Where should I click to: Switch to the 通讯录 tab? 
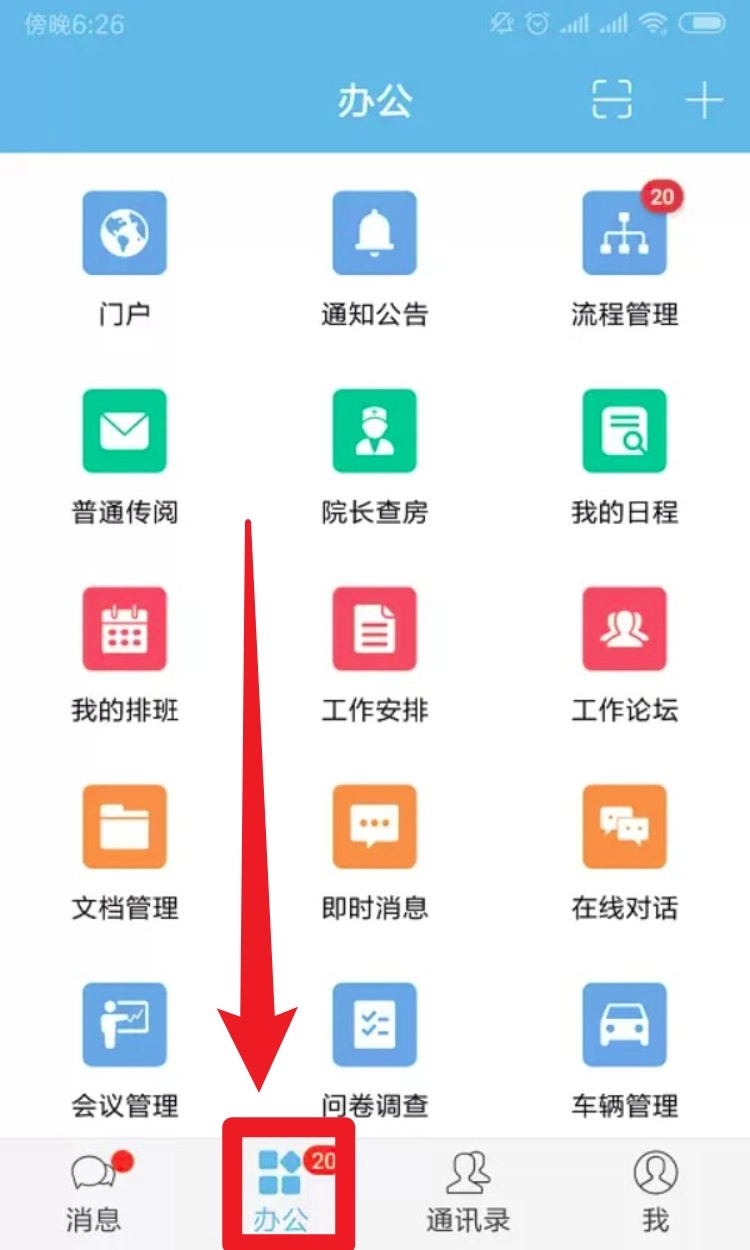468,1192
